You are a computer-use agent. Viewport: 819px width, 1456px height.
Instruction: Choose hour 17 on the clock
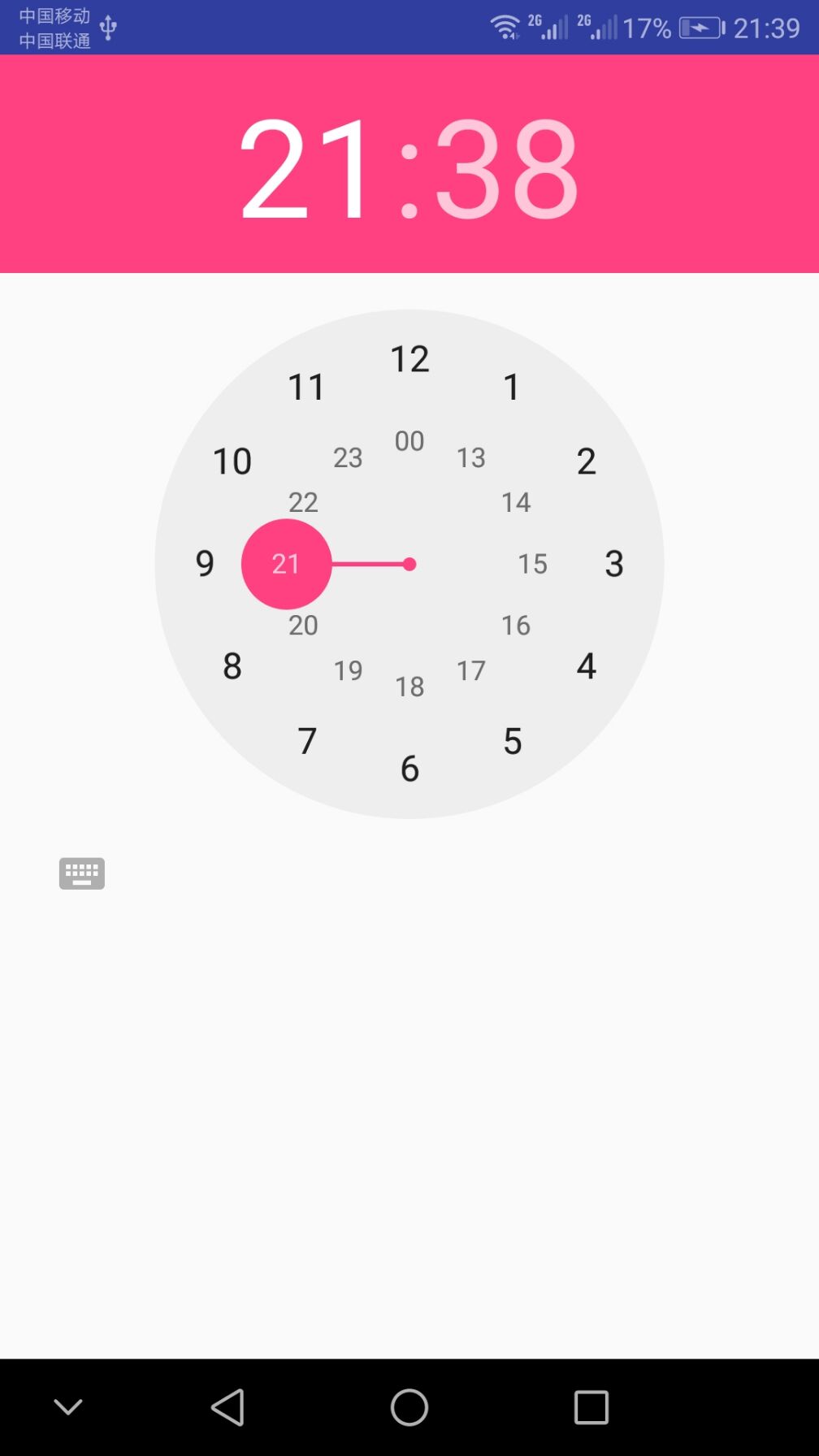tap(471, 671)
